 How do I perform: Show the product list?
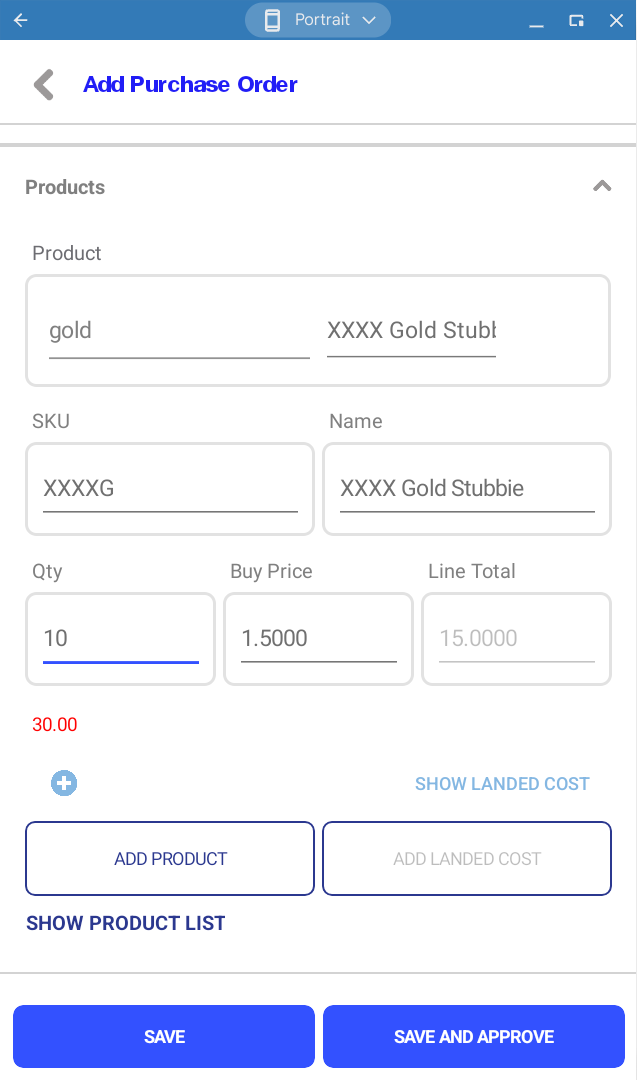pos(126,923)
